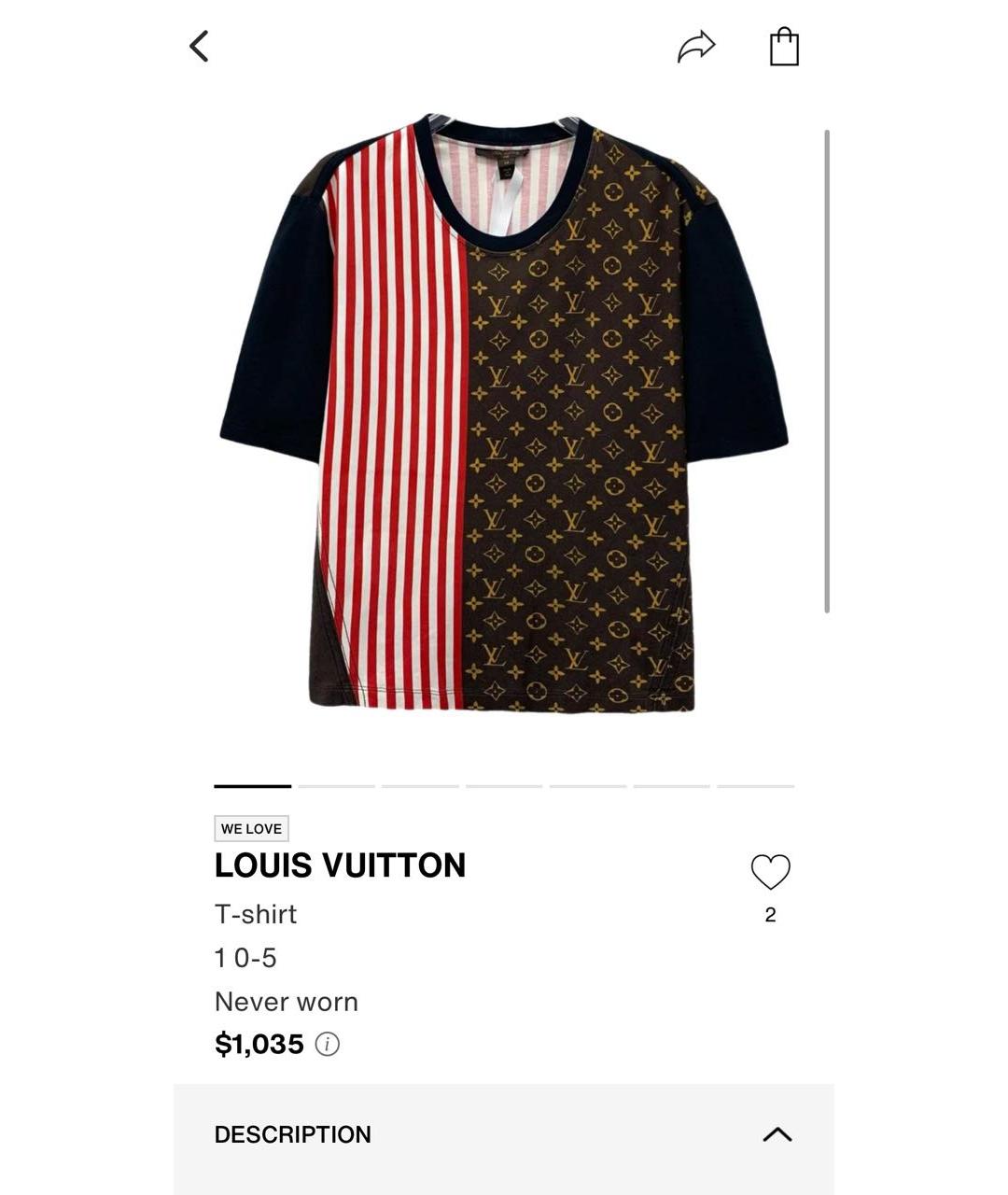Open the shopping bag
The height and width of the screenshot is (1195, 1008).
[x=784, y=47]
